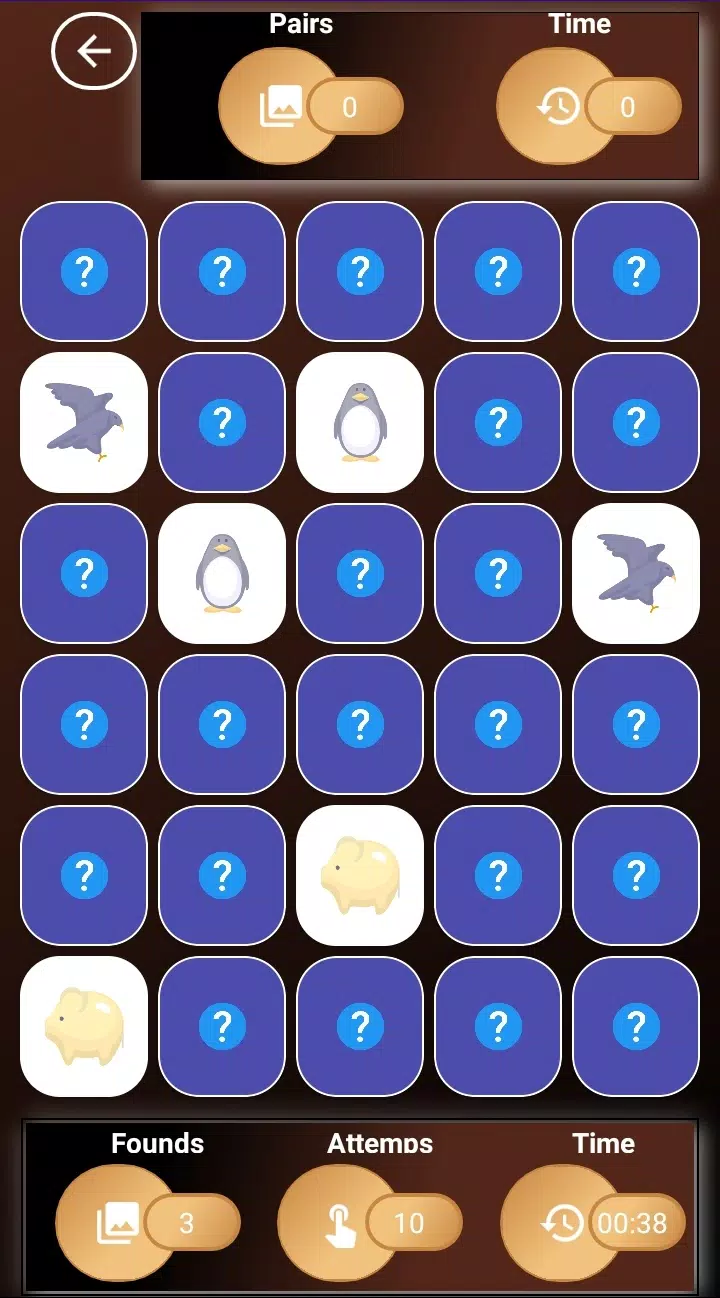Go back using the arrow button
The width and height of the screenshot is (720, 1298).
point(94,51)
